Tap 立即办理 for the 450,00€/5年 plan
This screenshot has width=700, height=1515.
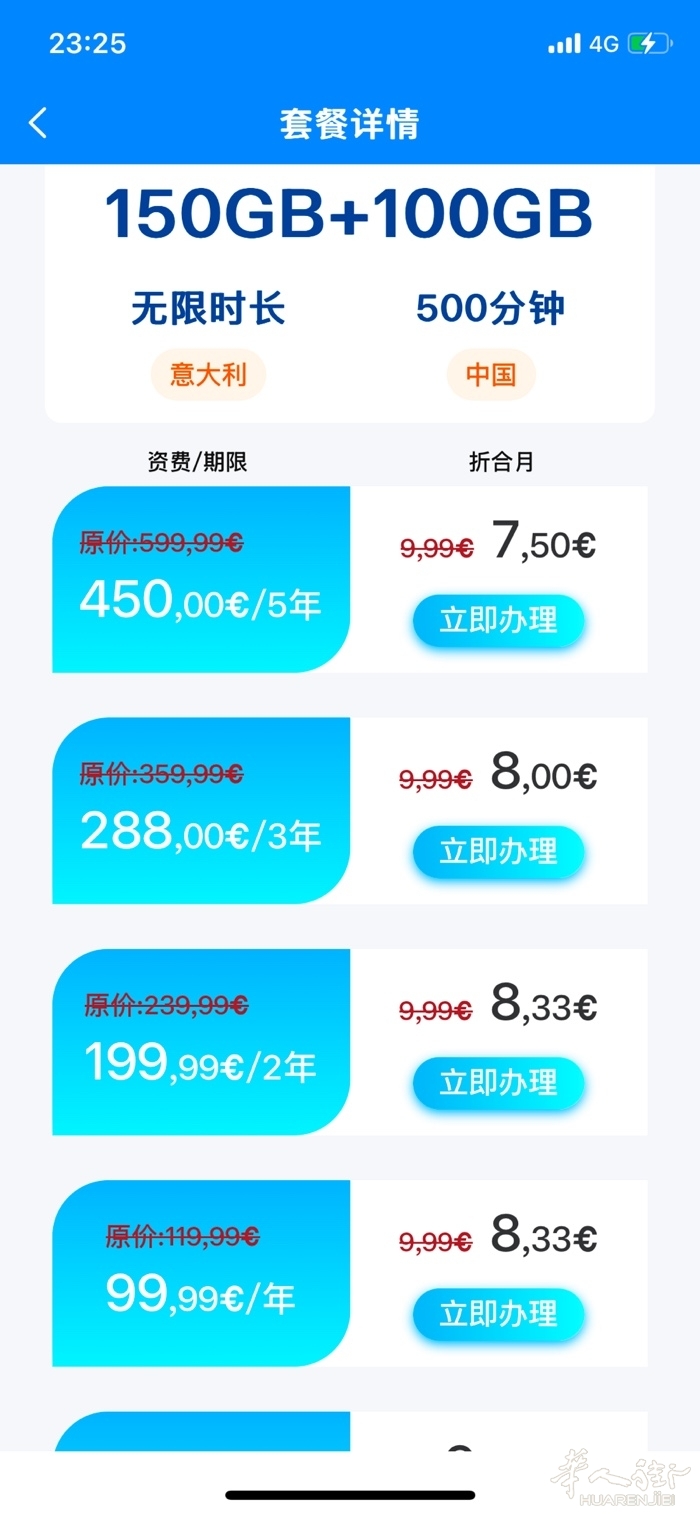(498, 621)
